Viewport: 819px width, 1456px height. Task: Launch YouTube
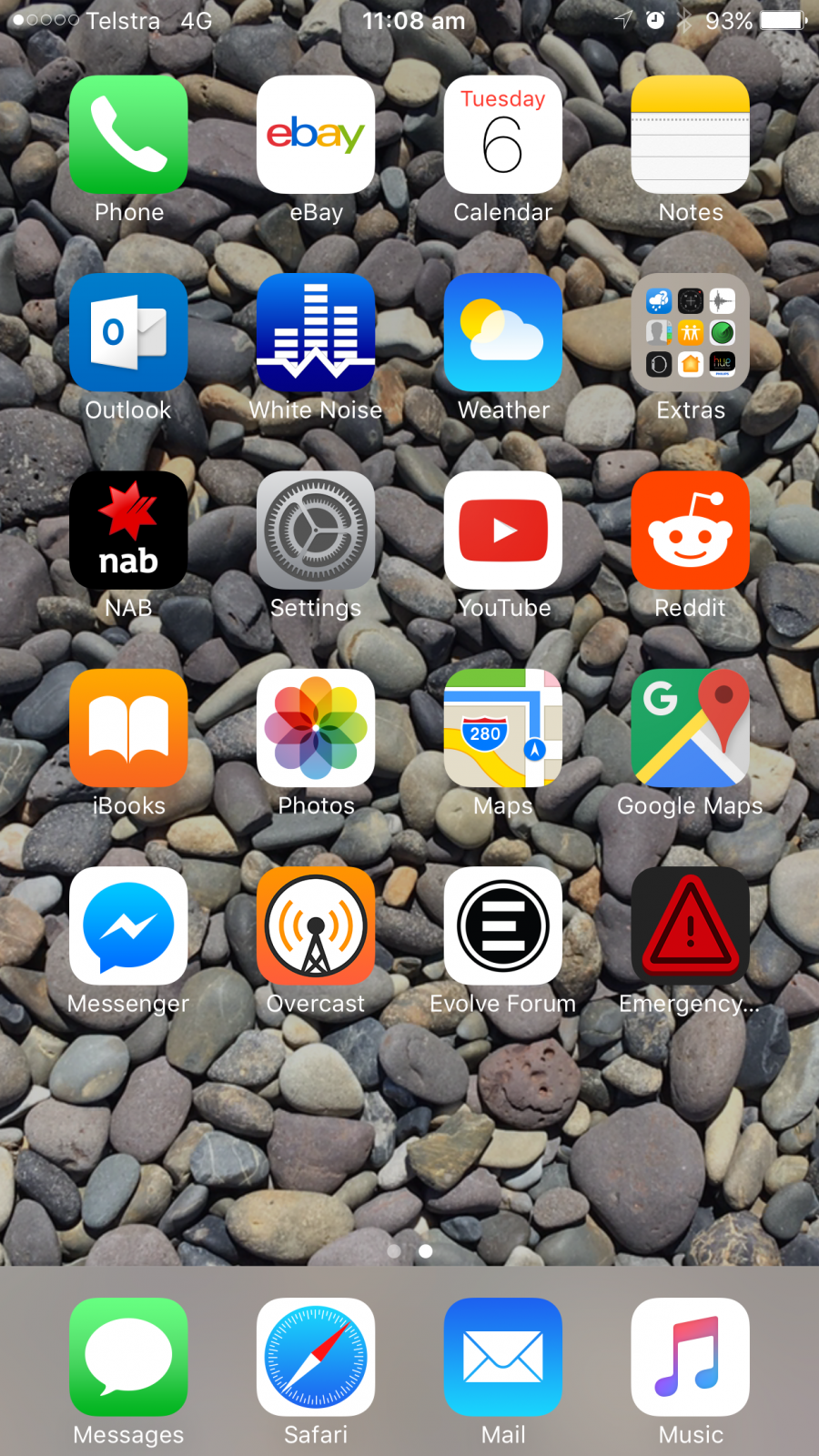[x=503, y=530]
